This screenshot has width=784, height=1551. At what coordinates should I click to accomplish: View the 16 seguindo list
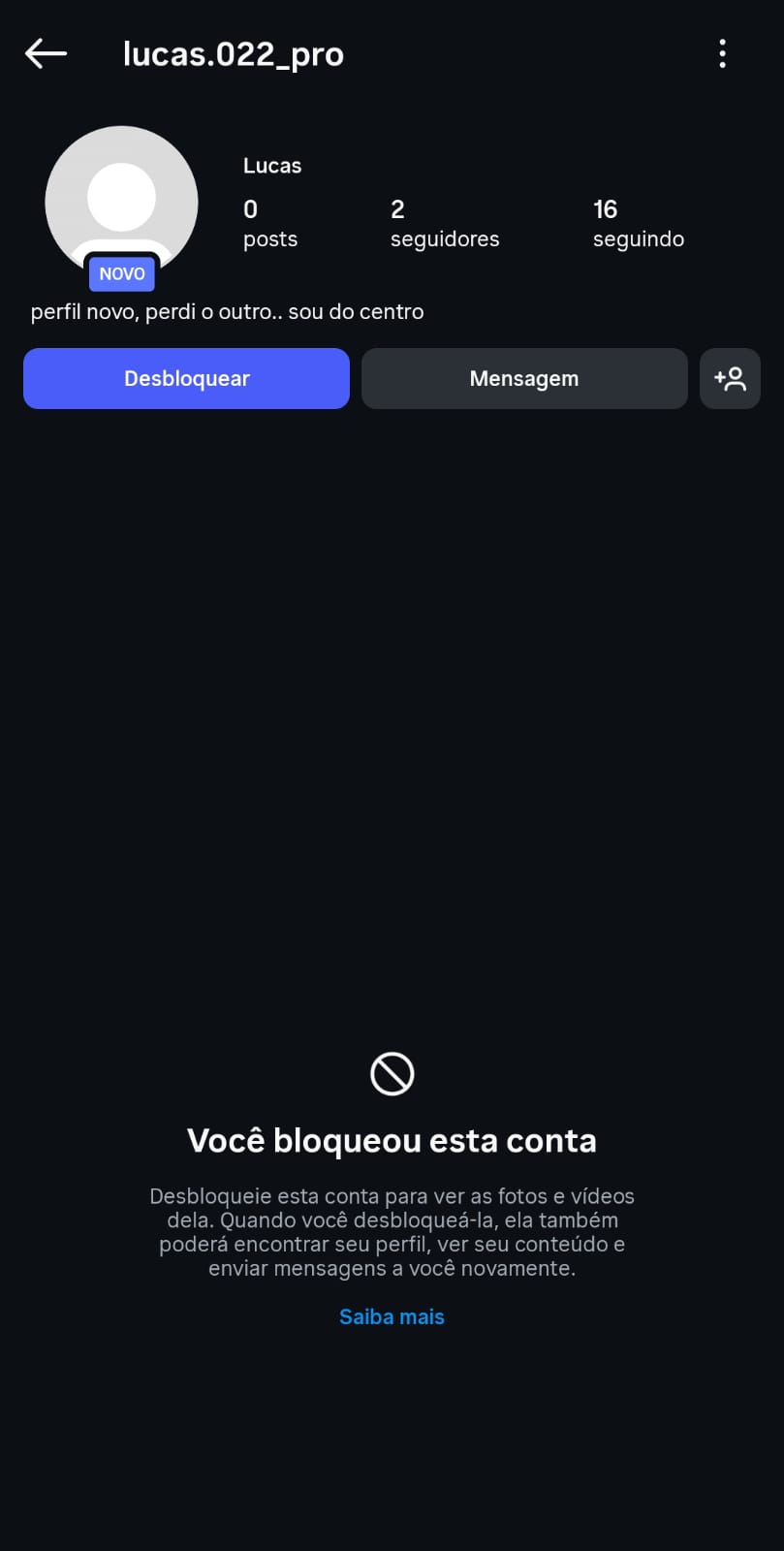coord(638,224)
